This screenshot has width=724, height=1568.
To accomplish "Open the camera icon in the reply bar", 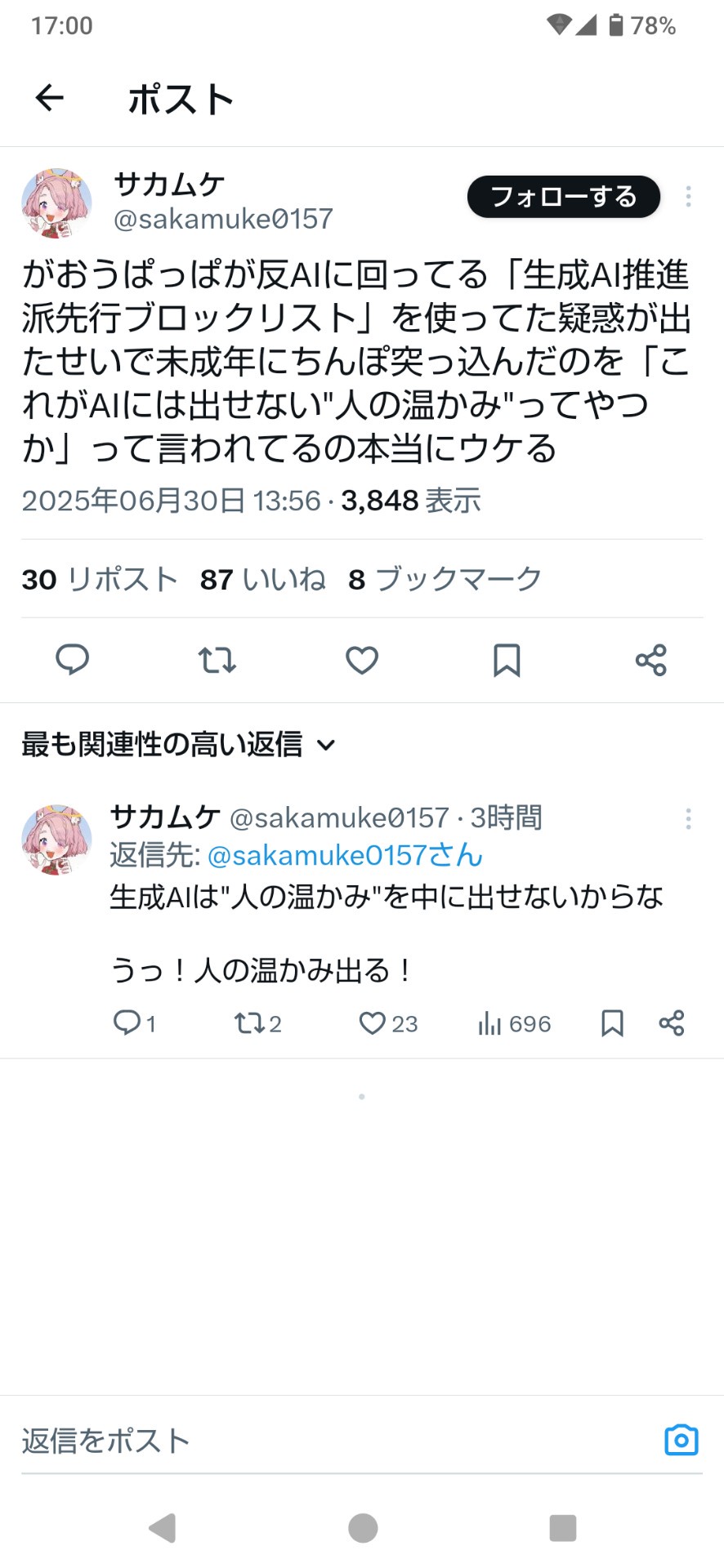I will 681,1441.
